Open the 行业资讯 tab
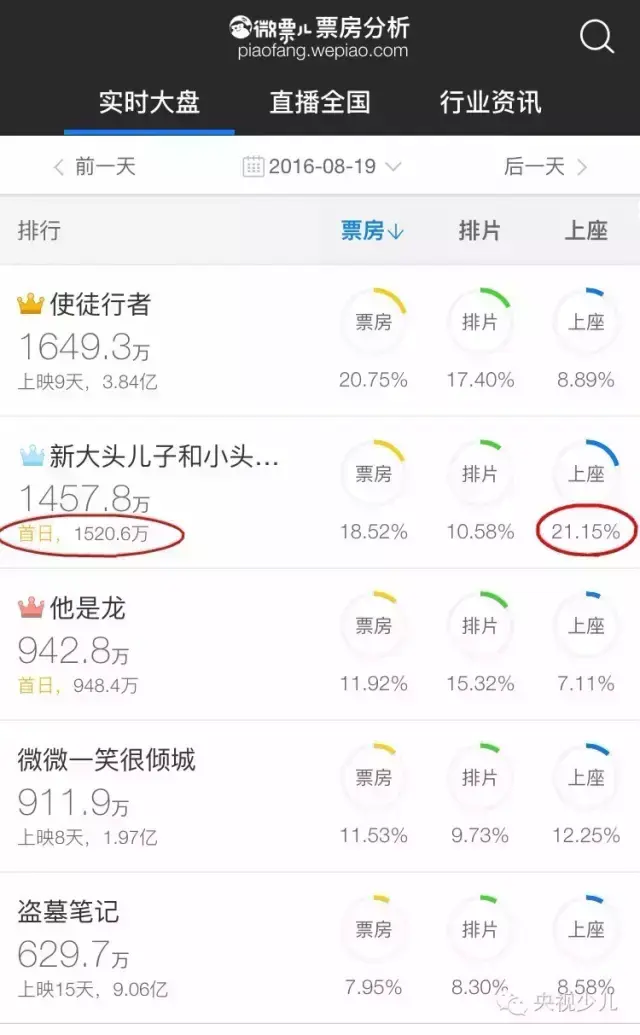The height and width of the screenshot is (1035, 640). (x=491, y=102)
